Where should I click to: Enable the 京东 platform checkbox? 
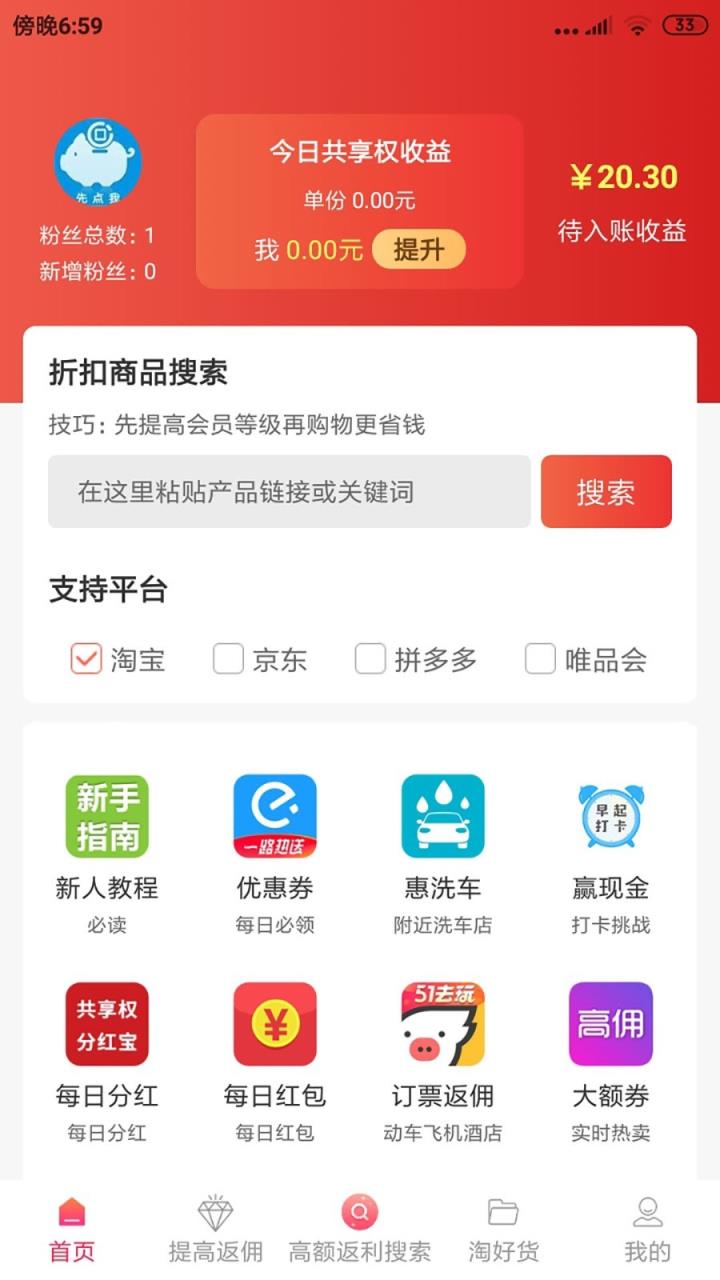[228, 659]
